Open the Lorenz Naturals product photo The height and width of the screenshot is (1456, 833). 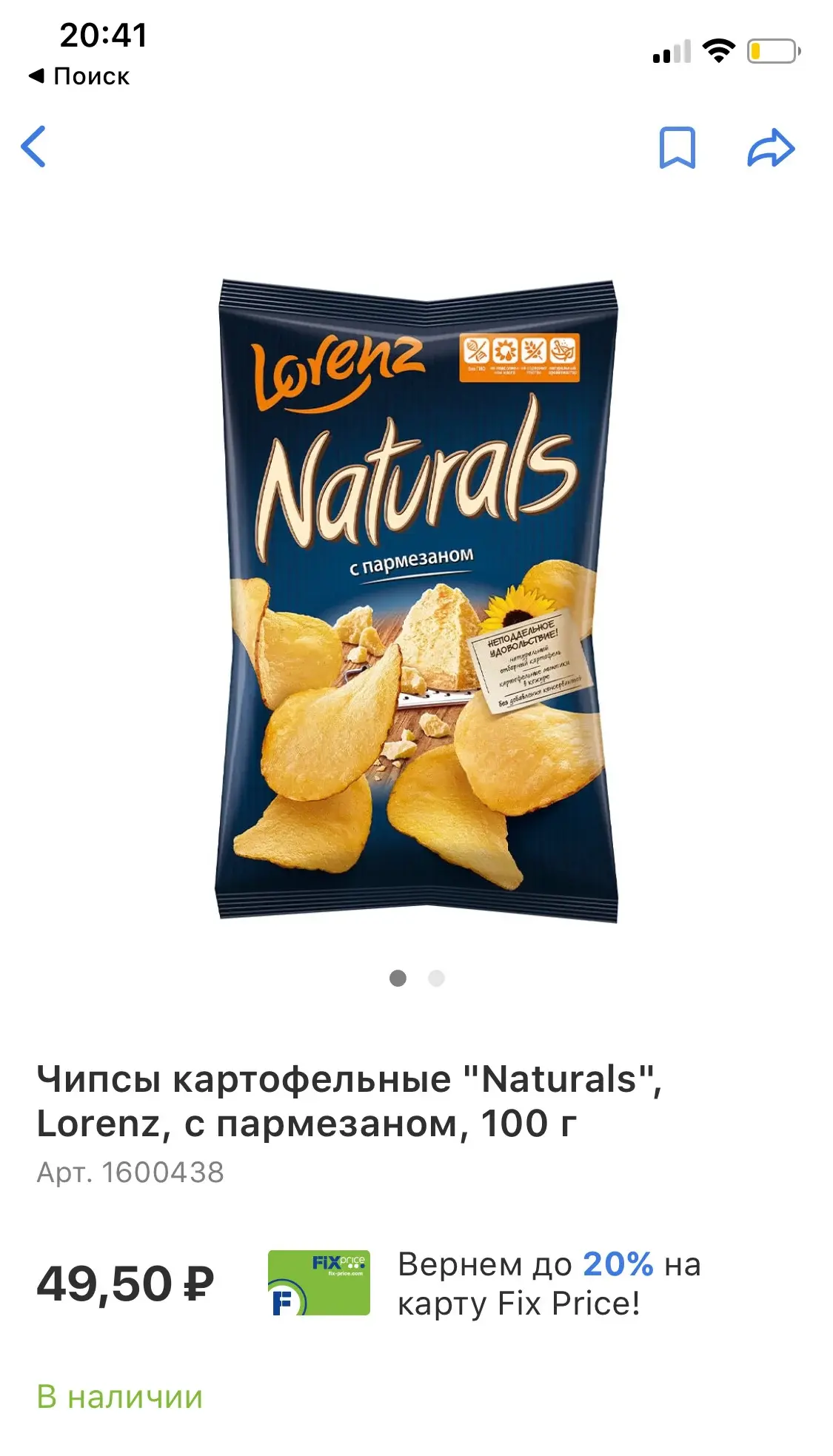coord(418,600)
